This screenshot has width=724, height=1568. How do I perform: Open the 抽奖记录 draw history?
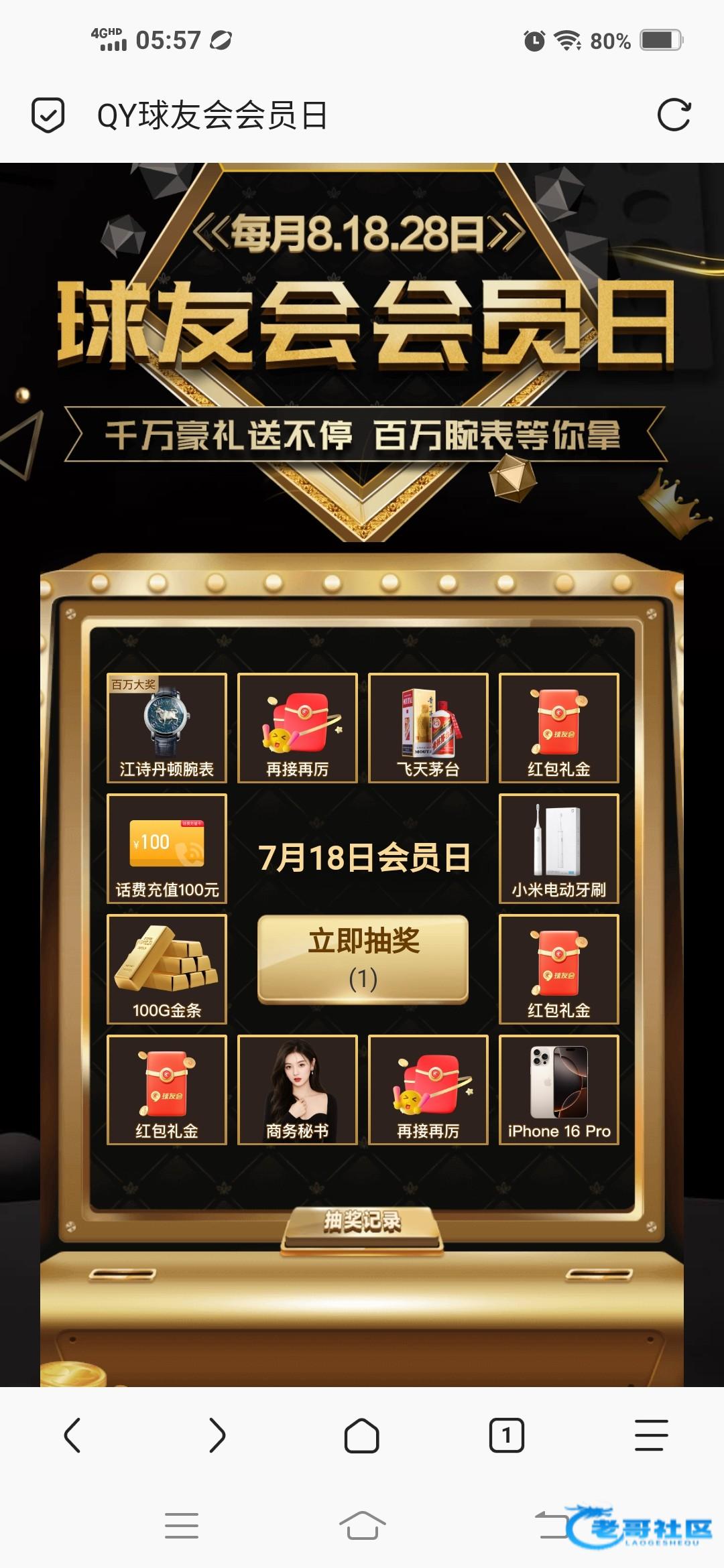[363, 1222]
